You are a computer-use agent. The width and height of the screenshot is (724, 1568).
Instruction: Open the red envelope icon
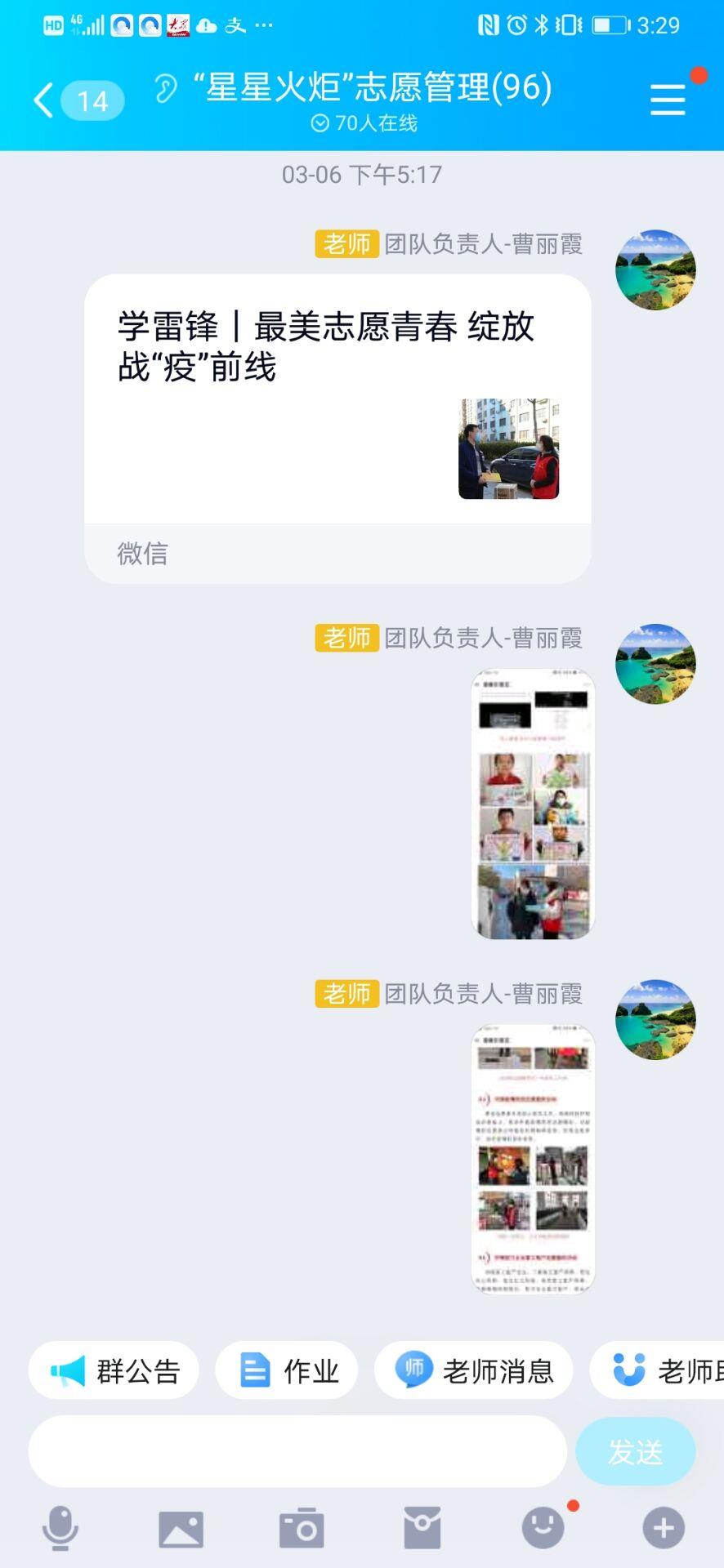422,1528
